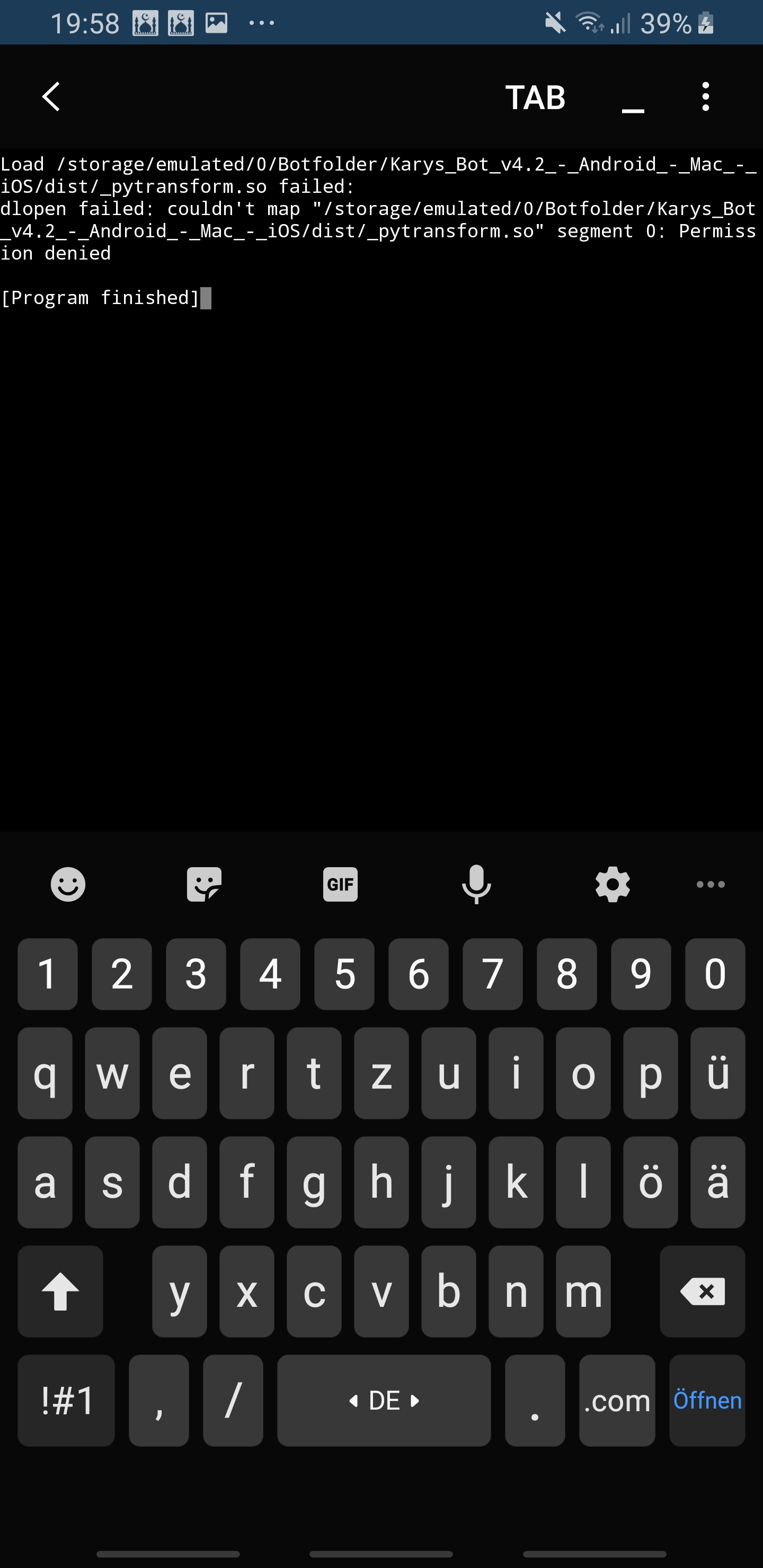Tap the shift key
Image resolution: width=763 pixels, height=1568 pixels.
(x=60, y=1291)
